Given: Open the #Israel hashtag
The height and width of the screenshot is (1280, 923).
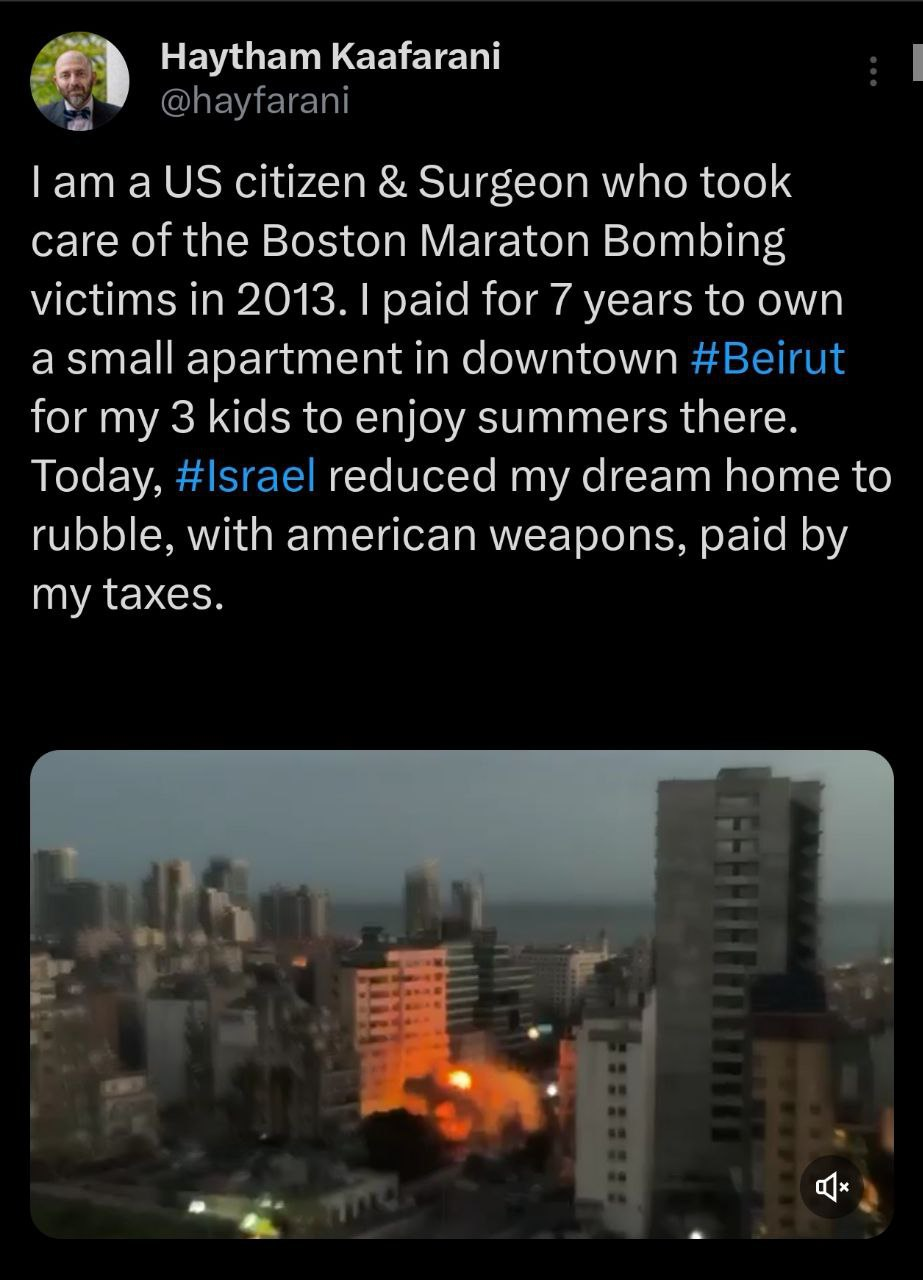Looking at the screenshot, I should click(x=245, y=476).
